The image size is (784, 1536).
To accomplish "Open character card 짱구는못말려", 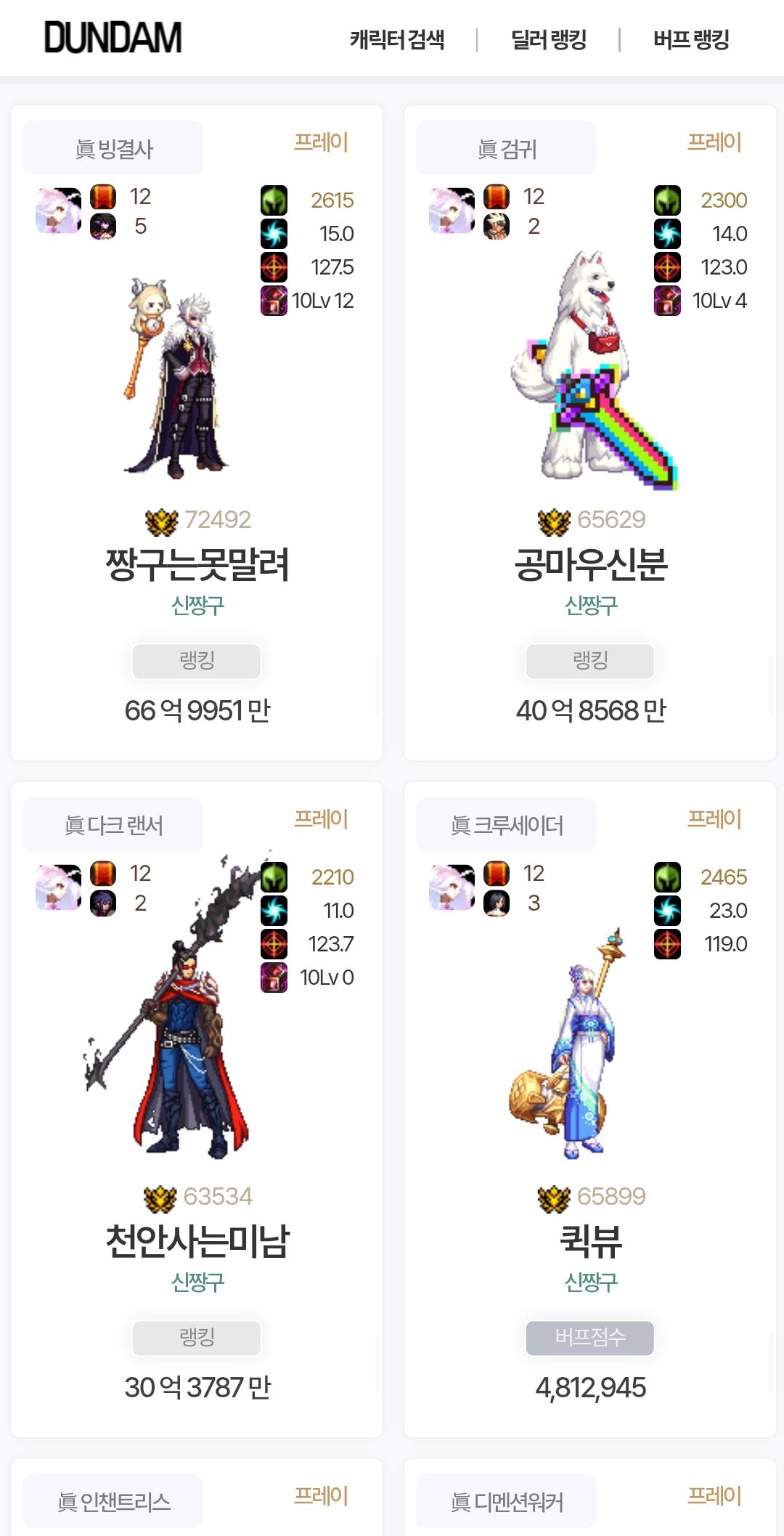I will (x=197, y=564).
